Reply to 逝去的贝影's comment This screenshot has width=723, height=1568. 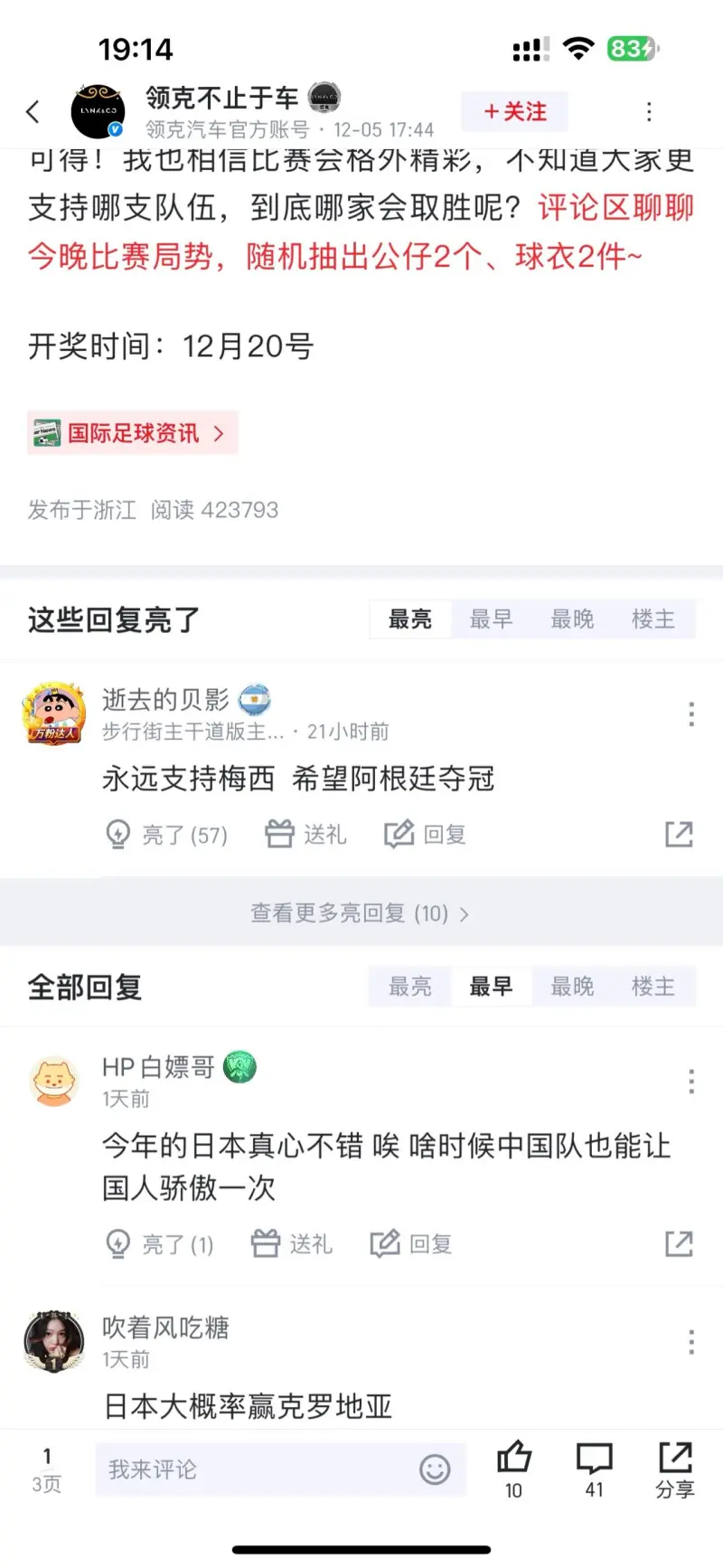(x=425, y=834)
